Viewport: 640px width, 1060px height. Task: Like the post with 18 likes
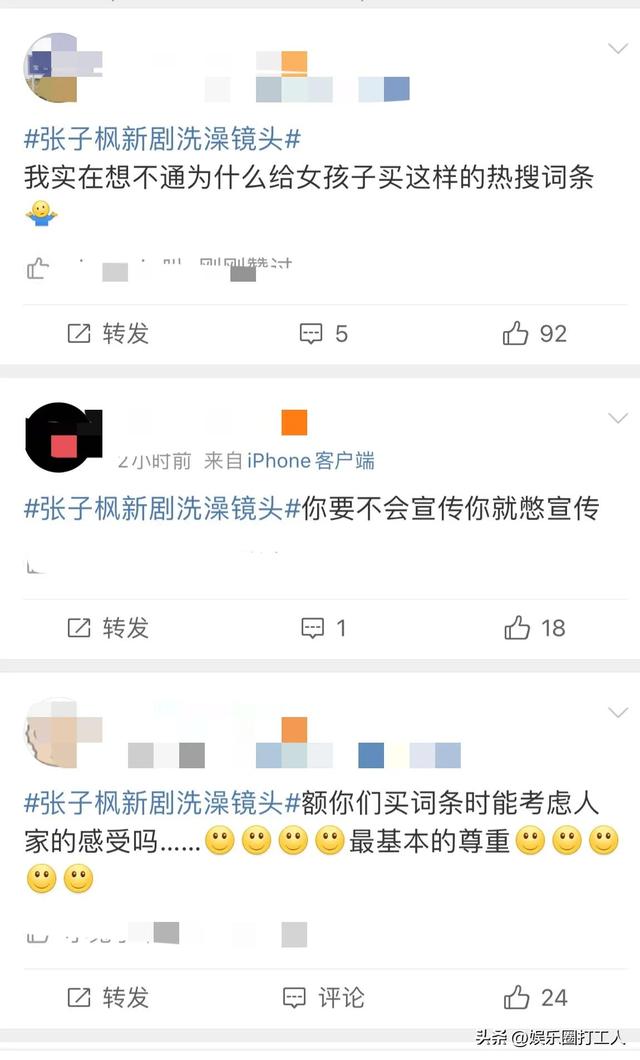coord(535,628)
